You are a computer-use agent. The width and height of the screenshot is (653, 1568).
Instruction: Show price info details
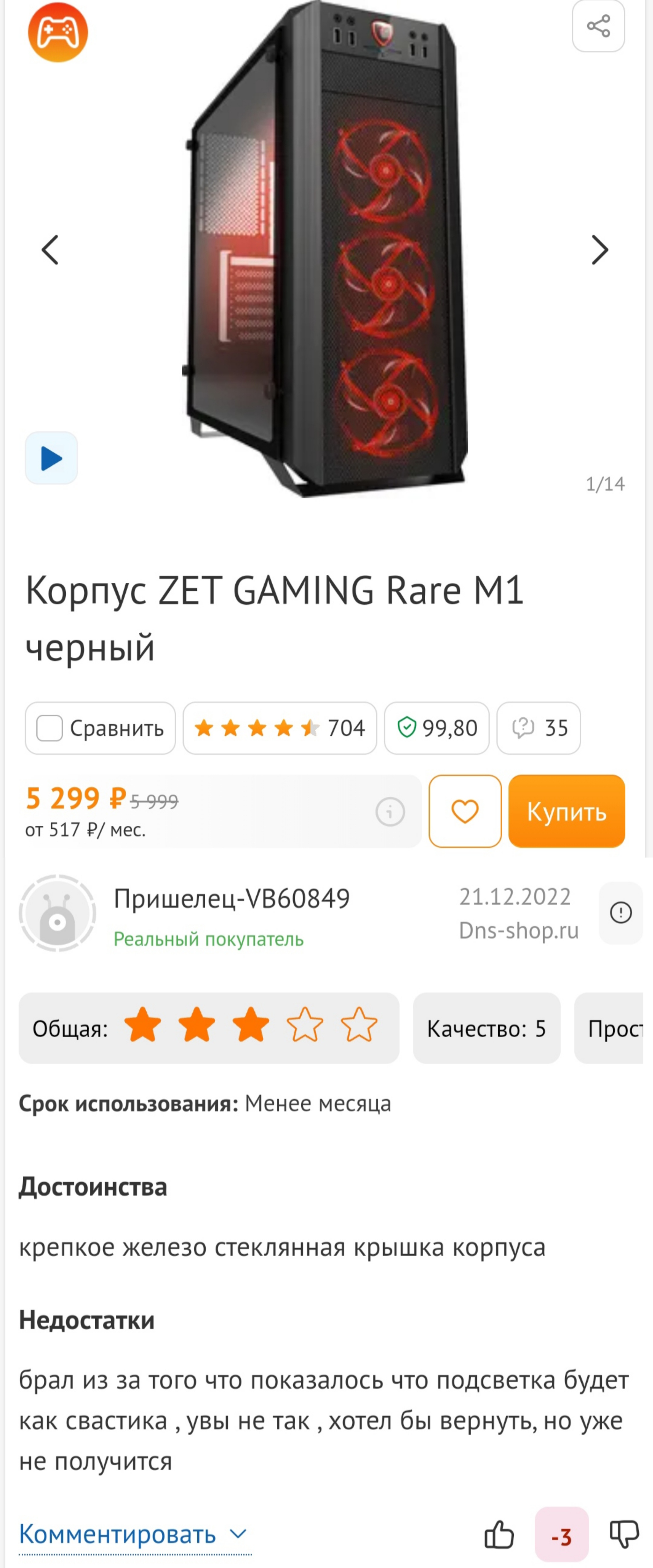point(390,811)
